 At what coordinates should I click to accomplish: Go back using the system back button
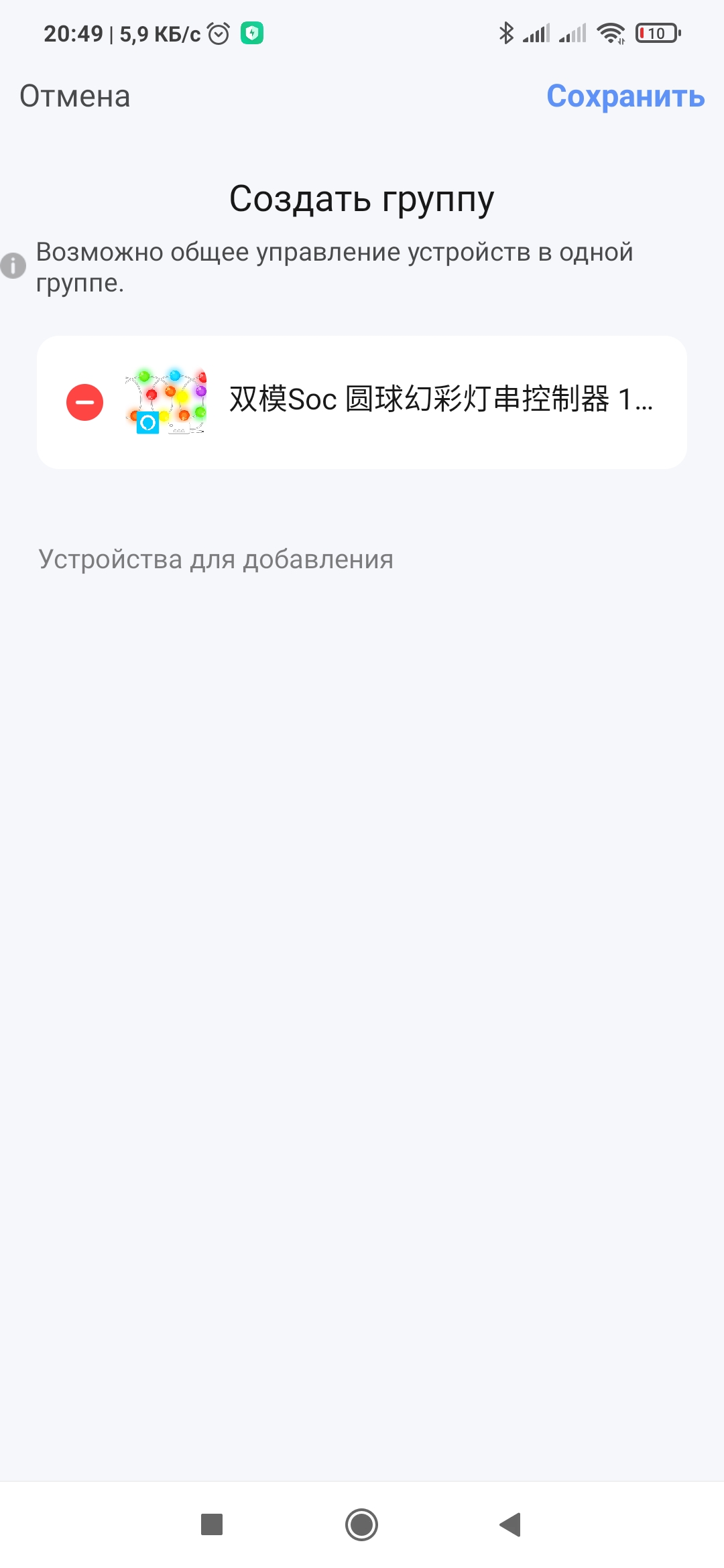[510, 1524]
